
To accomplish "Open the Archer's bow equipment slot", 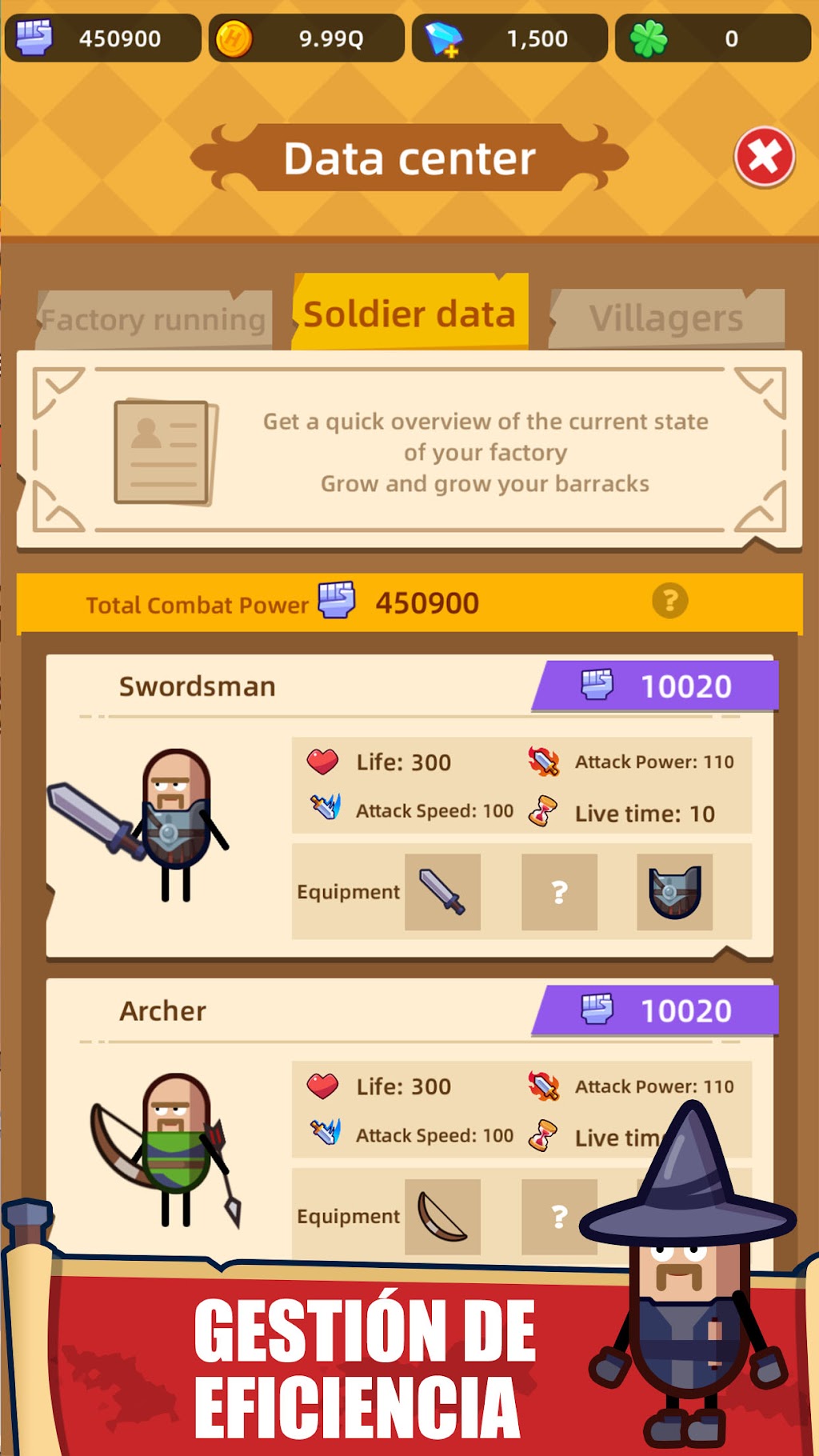I will click(x=442, y=1216).
